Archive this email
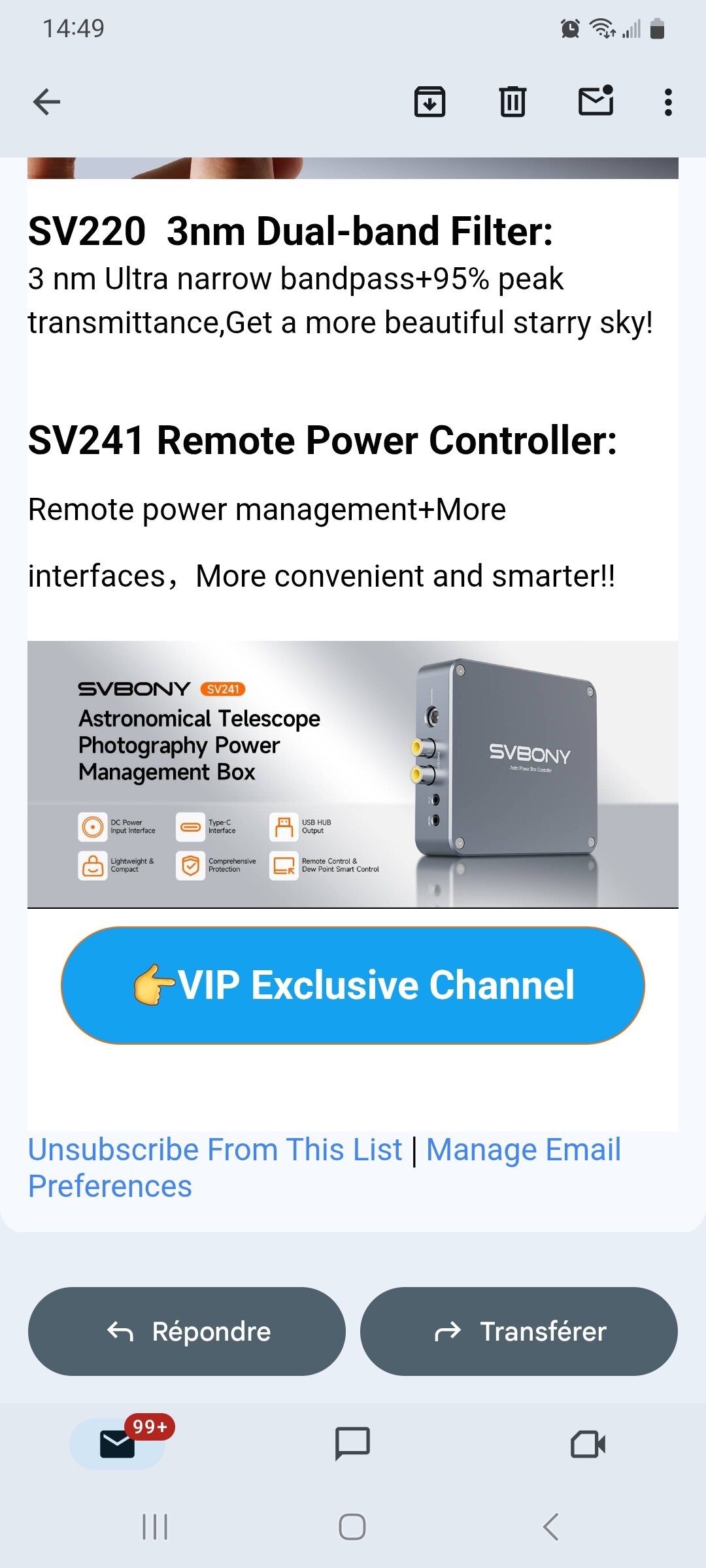Image resolution: width=706 pixels, height=1568 pixels. click(429, 102)
